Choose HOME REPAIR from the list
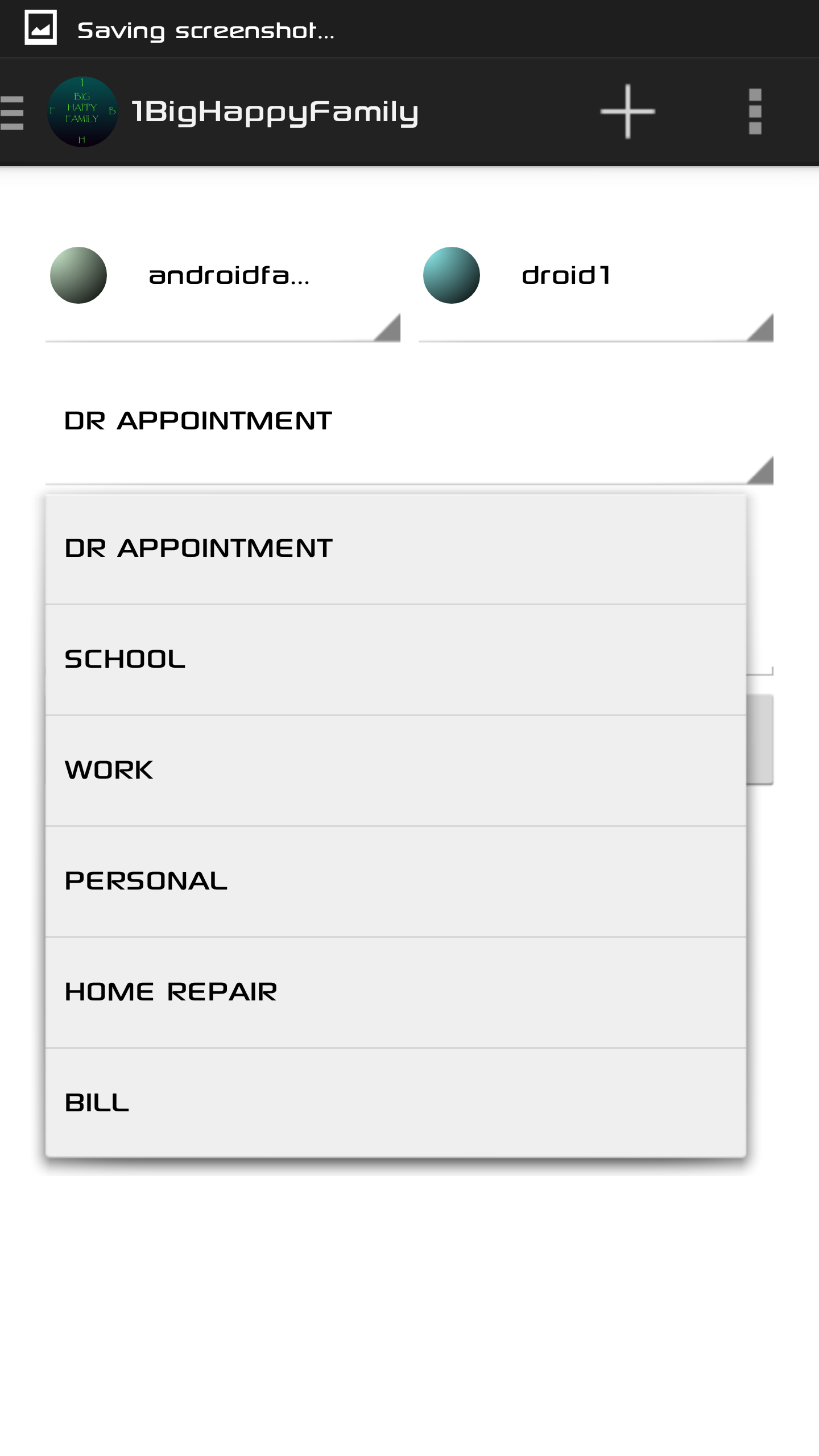This screenshot has width=819, height=1456. click(395, 992)
